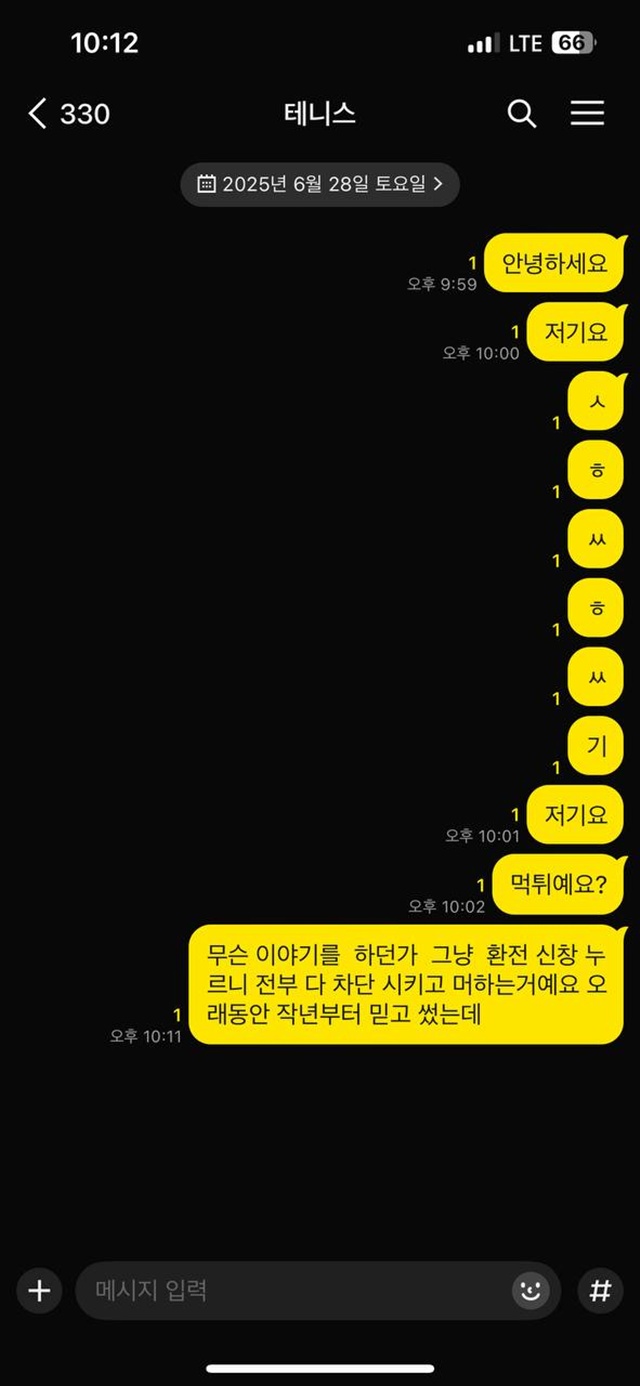Open the chat room hamburger menu

pos(587,114)
